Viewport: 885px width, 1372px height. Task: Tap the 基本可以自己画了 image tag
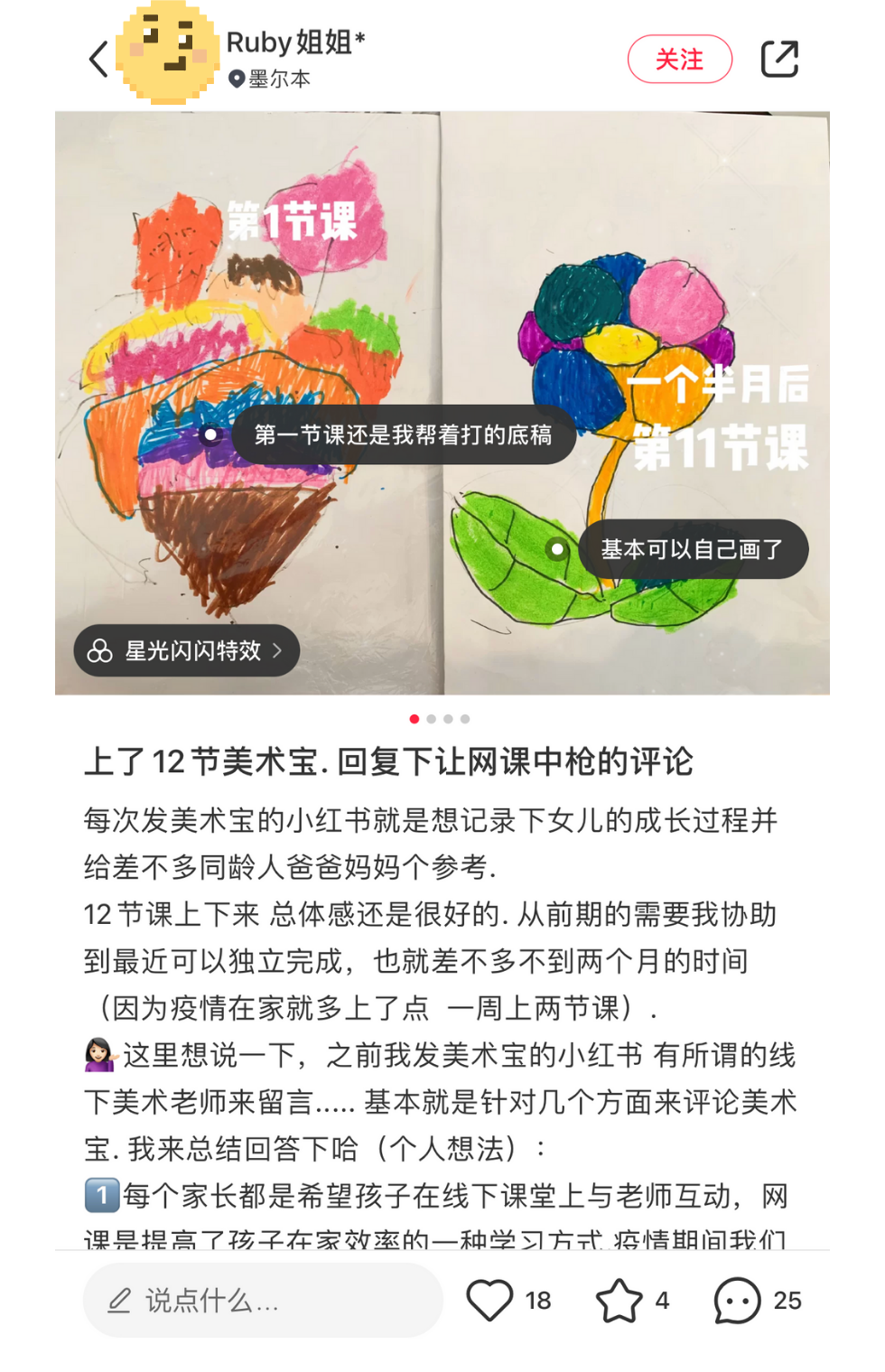pyautogui.click(x=692, y=549)
